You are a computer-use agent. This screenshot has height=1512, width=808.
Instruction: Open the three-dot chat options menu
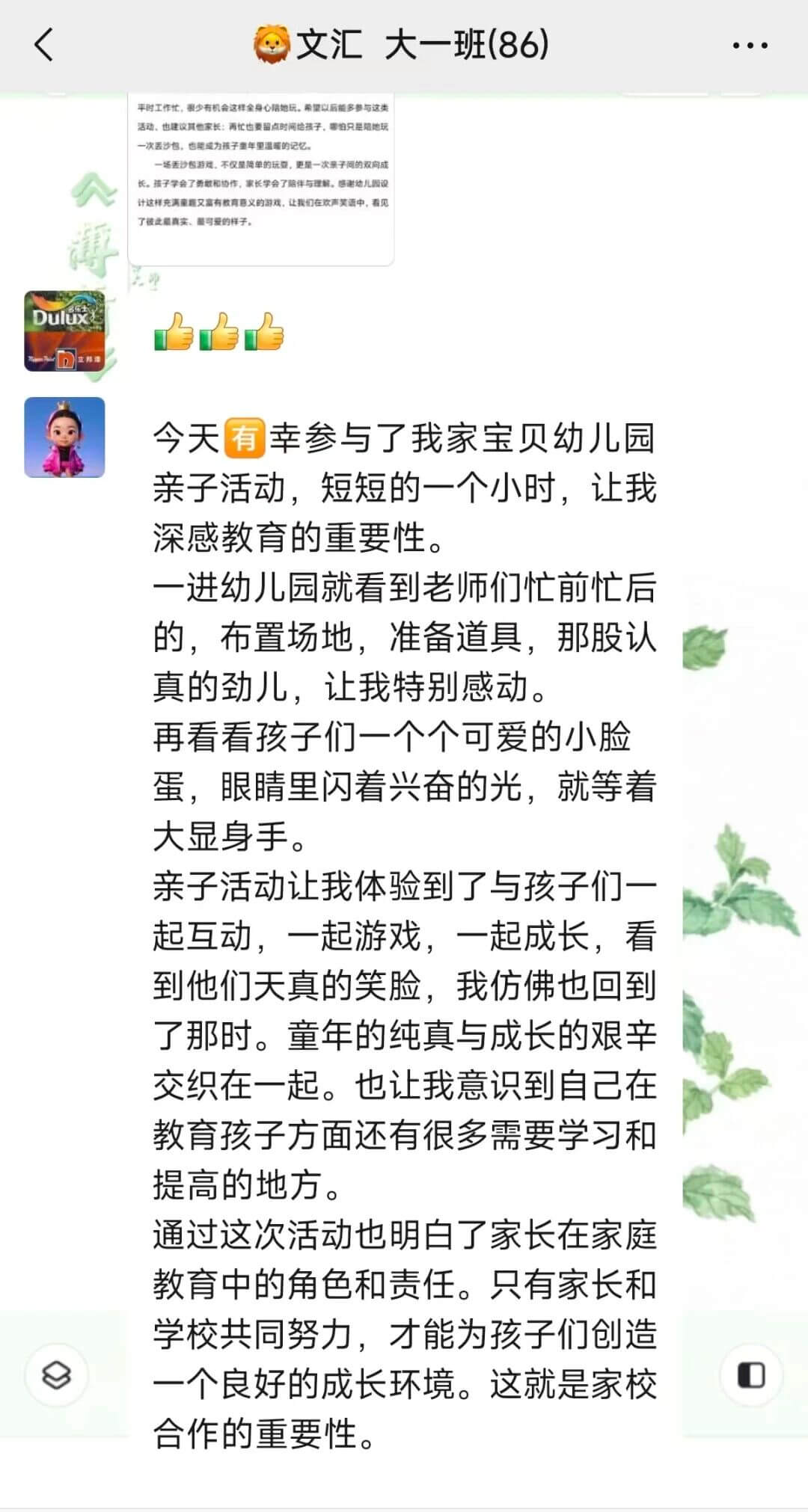750,46
